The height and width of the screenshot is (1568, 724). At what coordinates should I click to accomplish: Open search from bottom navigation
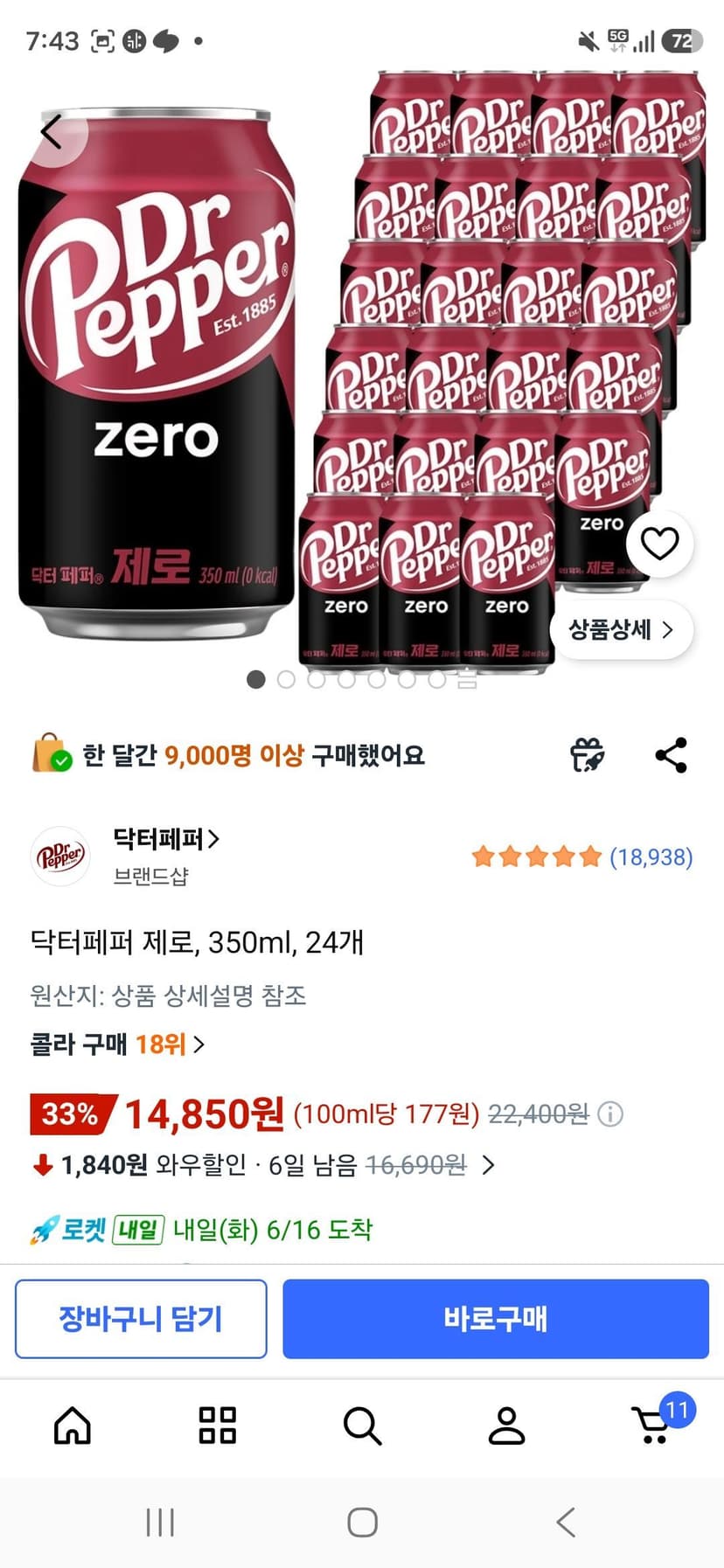point(362,1425)
